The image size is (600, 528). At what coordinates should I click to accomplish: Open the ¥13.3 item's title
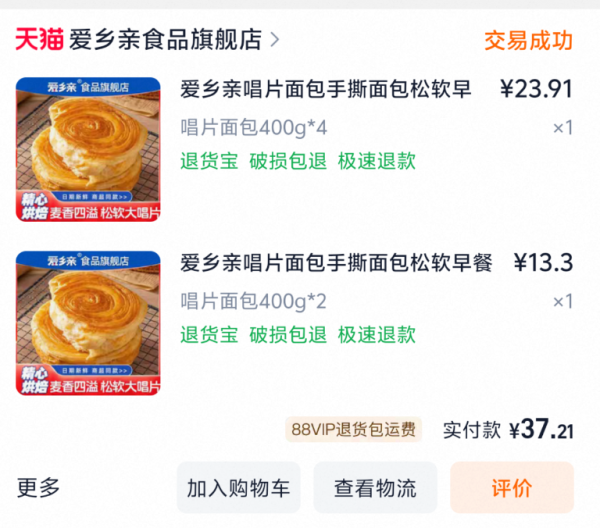(x=336, y=263)
